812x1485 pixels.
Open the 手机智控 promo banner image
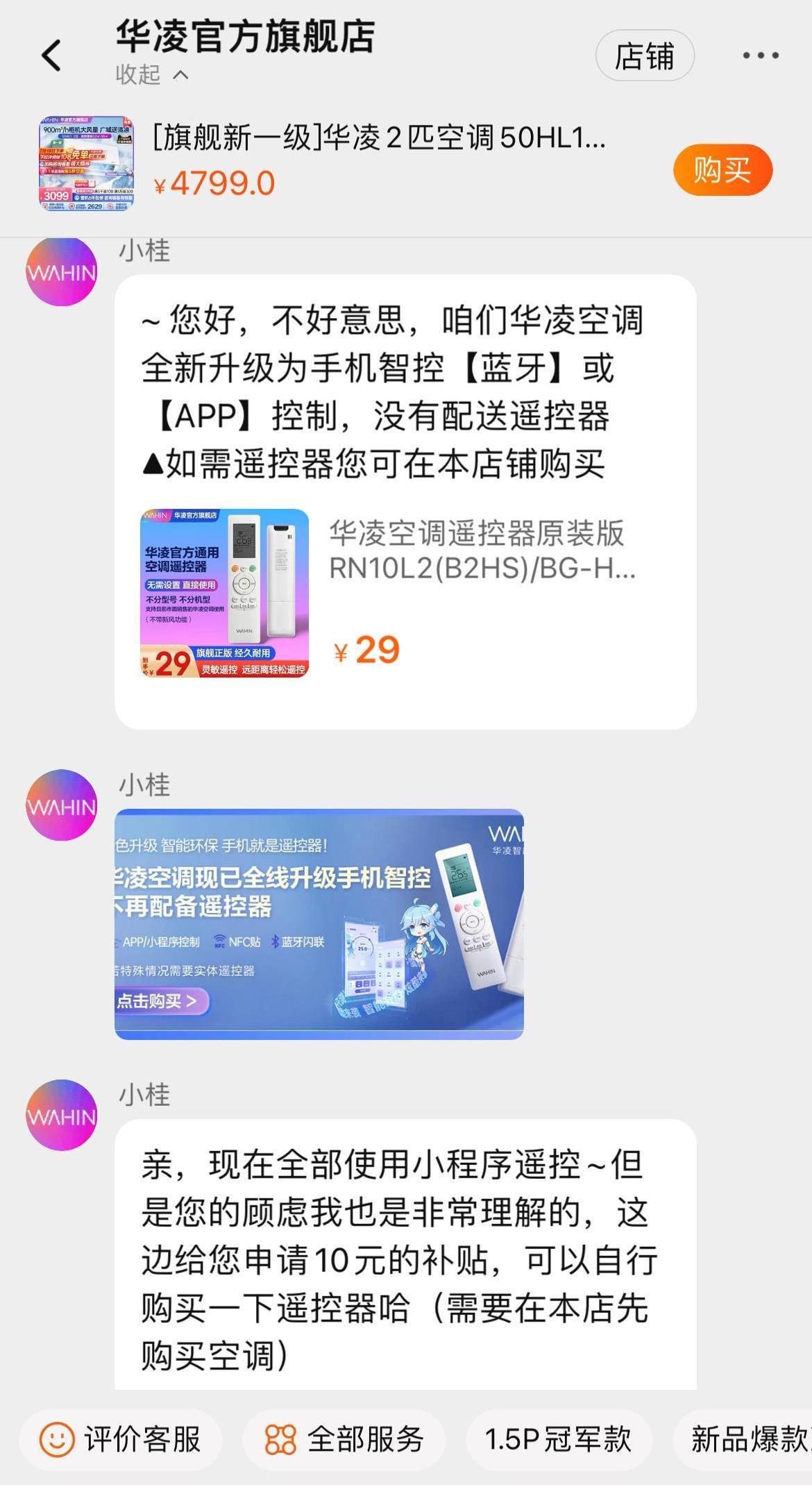[x=319, y=923]
